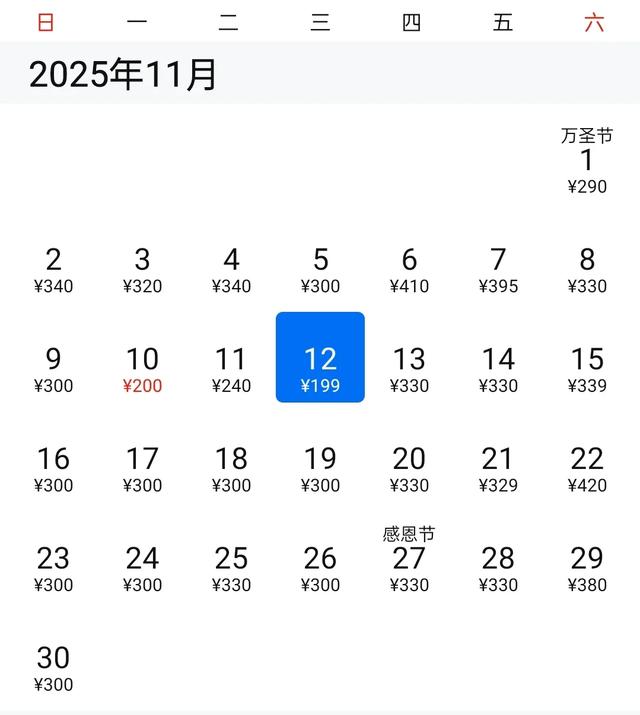Image resolution: width=640 pixels, height=715 pixels.
Task: Pick November 18 priced ¥300
Action: pyautogui.click(x=231, y=469)
